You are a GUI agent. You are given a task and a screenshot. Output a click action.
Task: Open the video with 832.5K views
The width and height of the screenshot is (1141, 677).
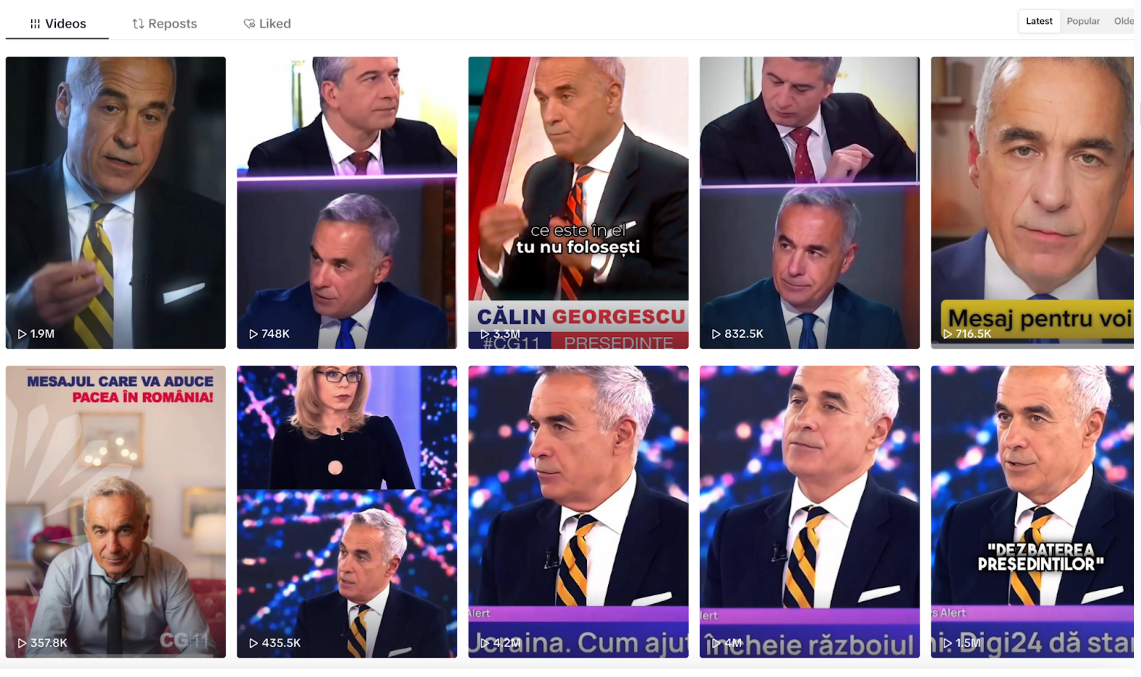click(809, 202)
